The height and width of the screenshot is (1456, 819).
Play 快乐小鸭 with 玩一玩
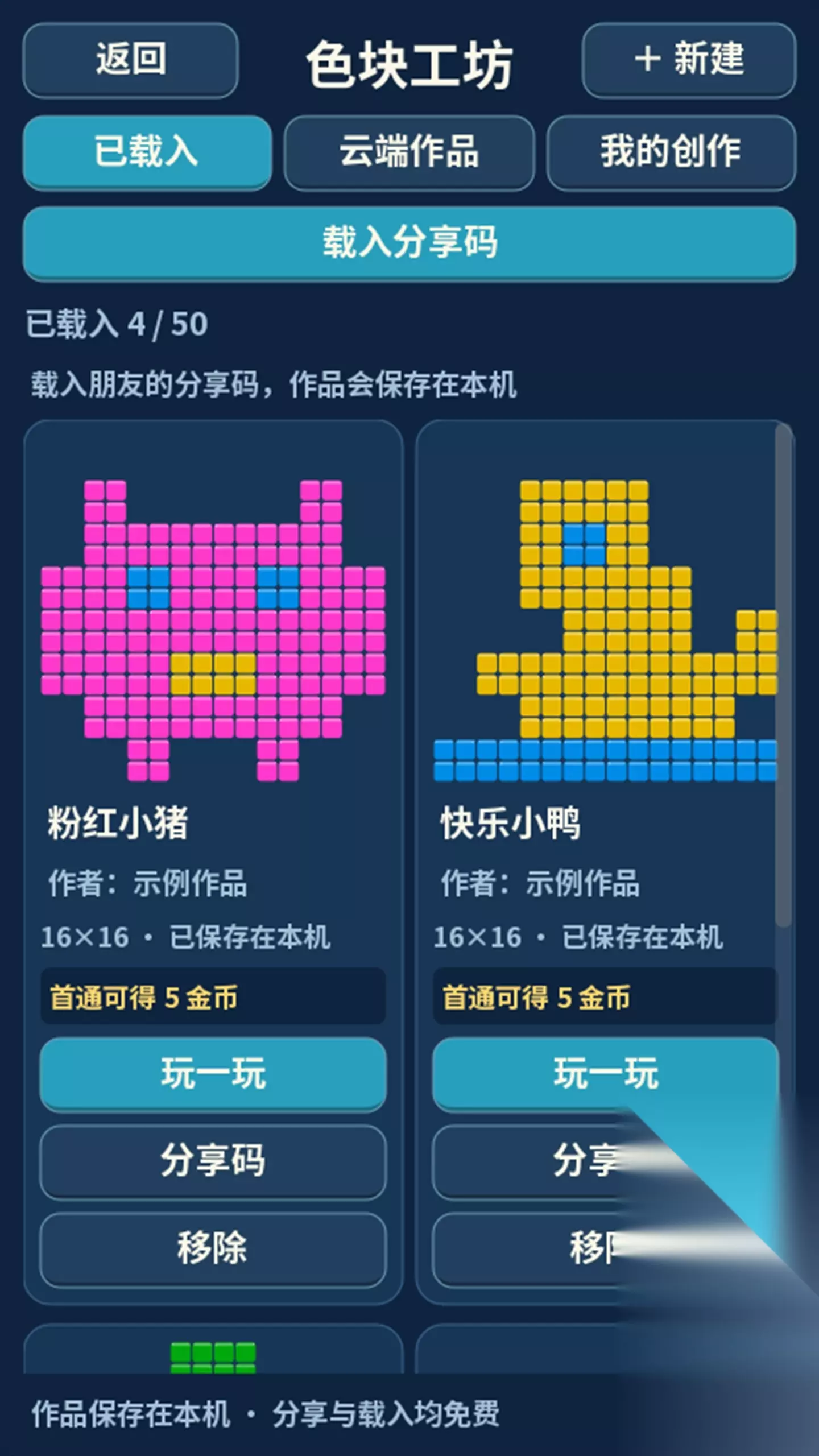[606, 1074]
